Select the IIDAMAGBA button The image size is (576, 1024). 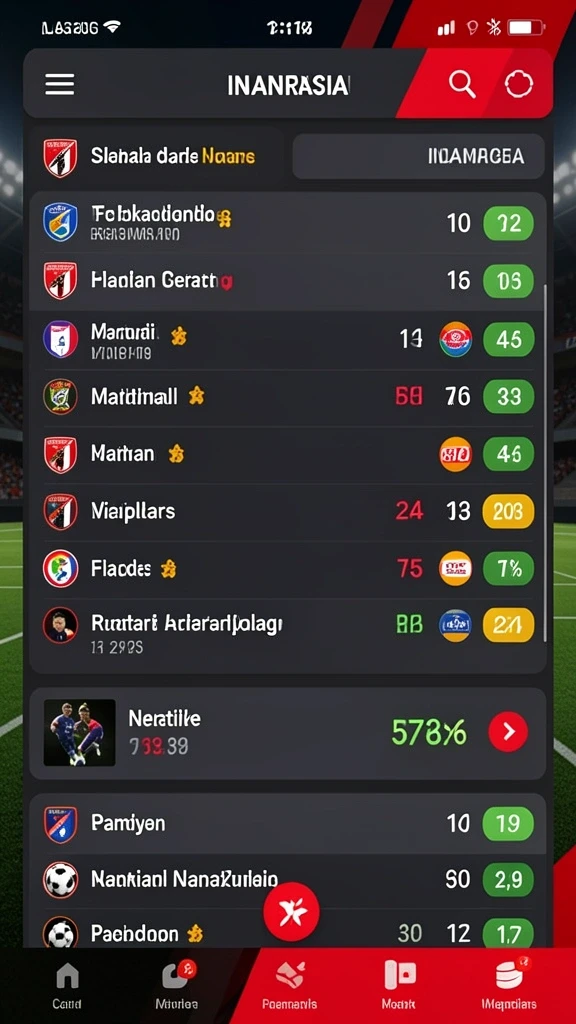[x=418, y=156]
